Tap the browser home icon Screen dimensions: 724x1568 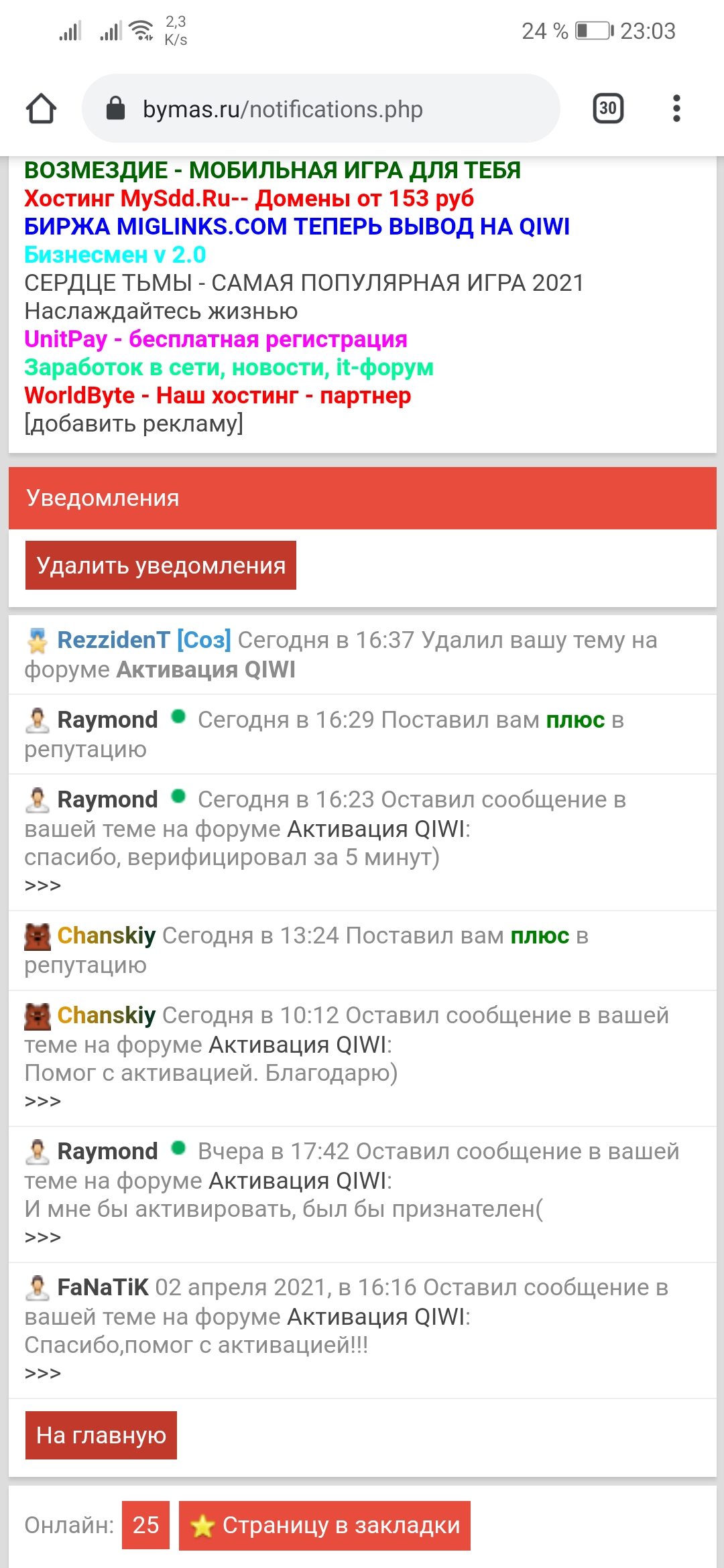click(41, 109)
